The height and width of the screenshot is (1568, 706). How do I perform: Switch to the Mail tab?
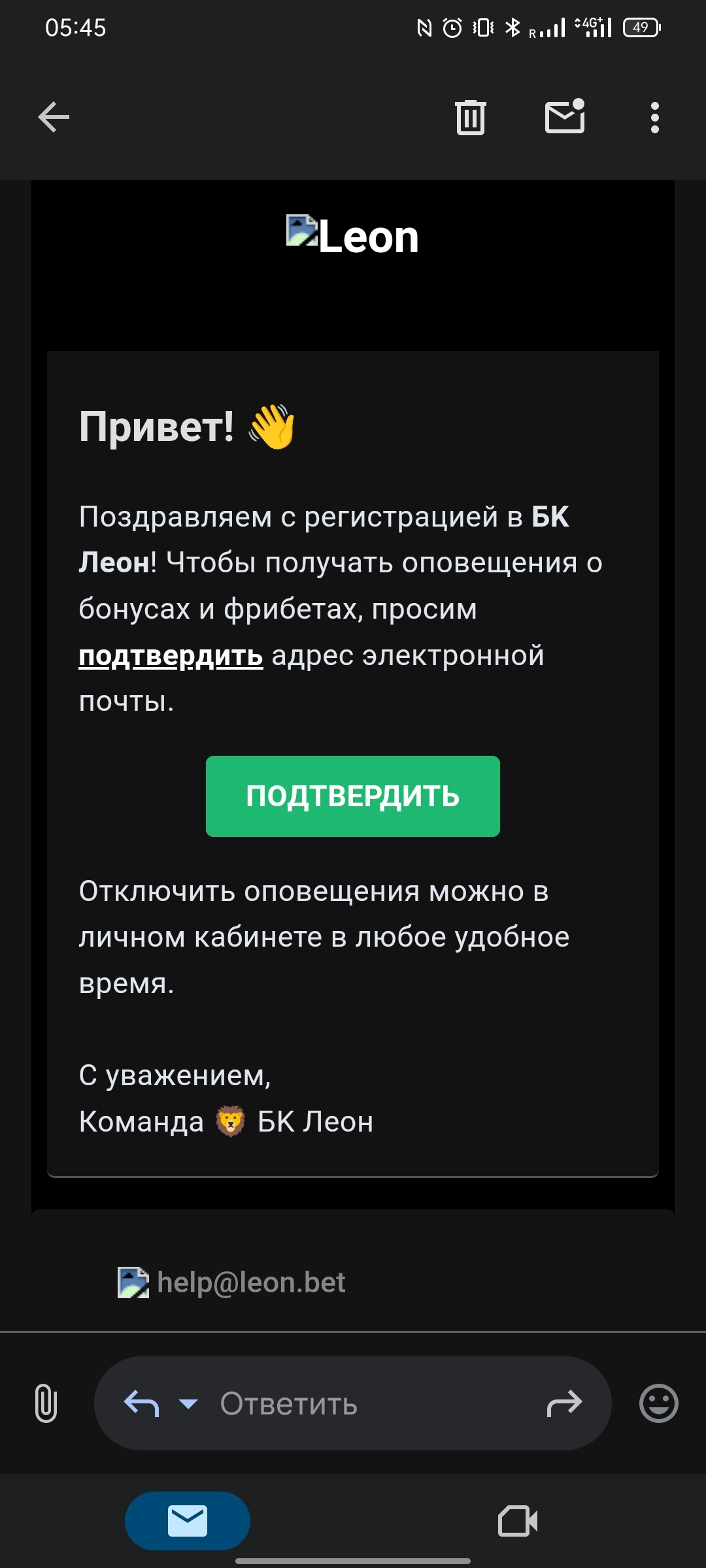pos(188,1520)
